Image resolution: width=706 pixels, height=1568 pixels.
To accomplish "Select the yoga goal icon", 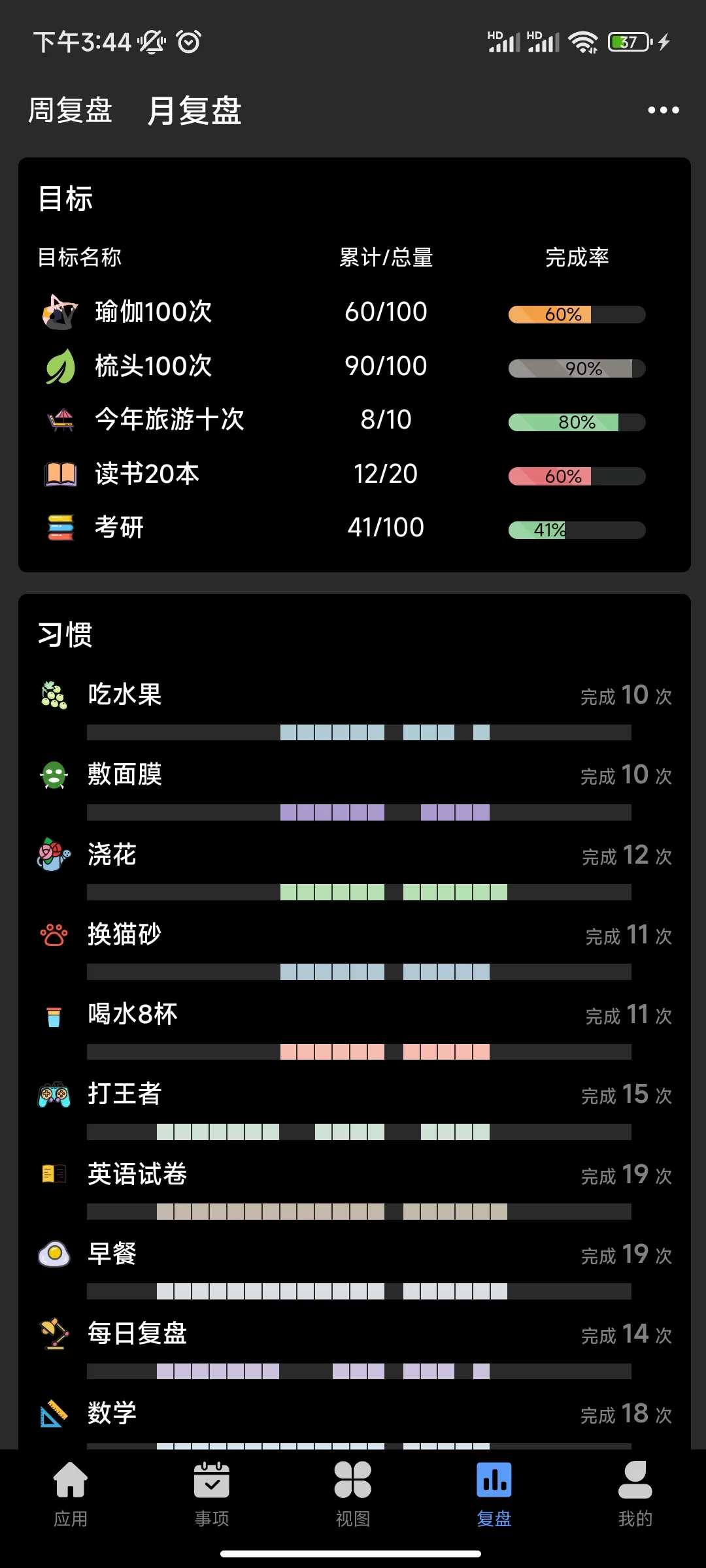I will [x=58, y=312].
